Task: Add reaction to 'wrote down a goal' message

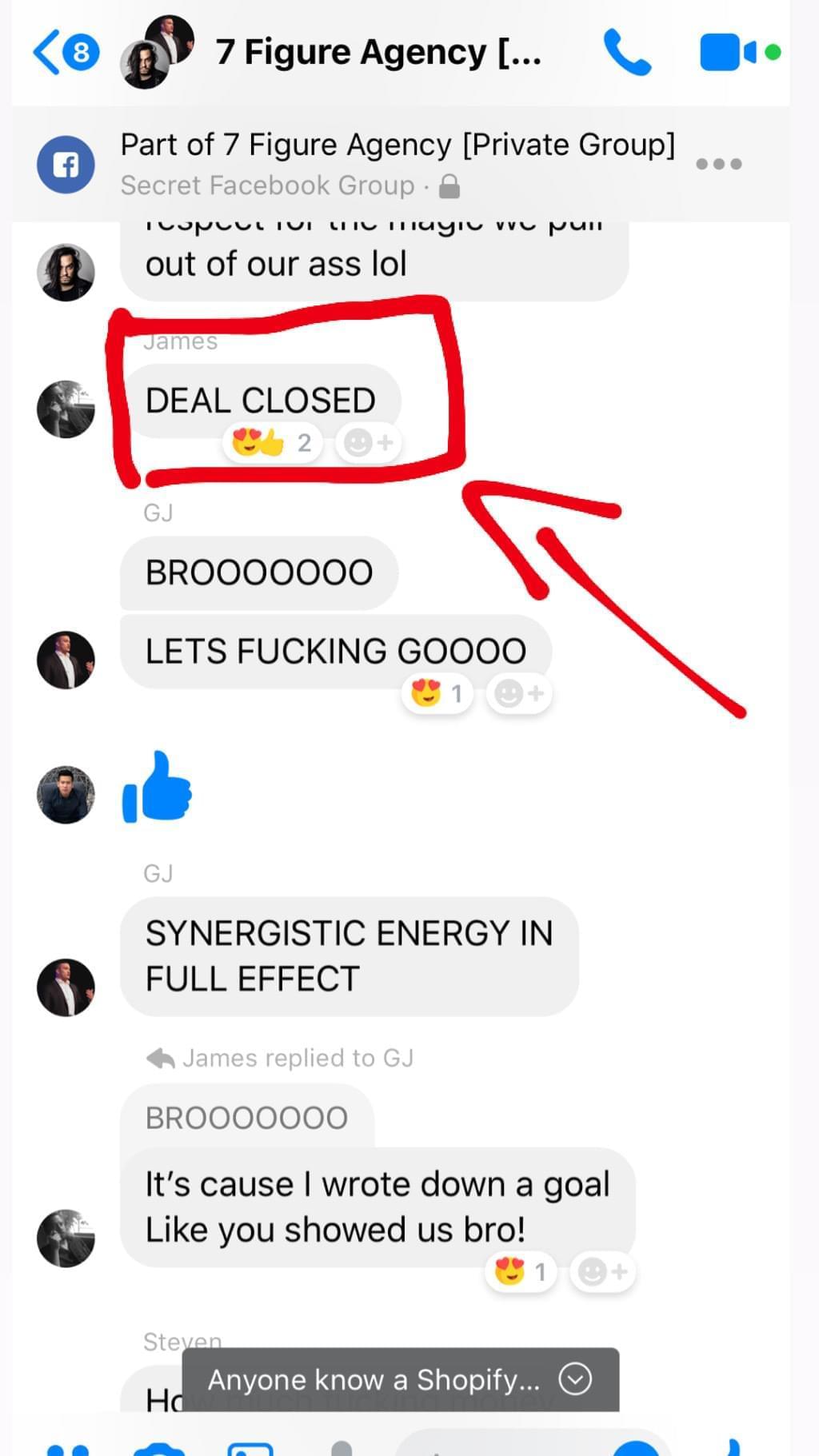Action: point(603,1271)
